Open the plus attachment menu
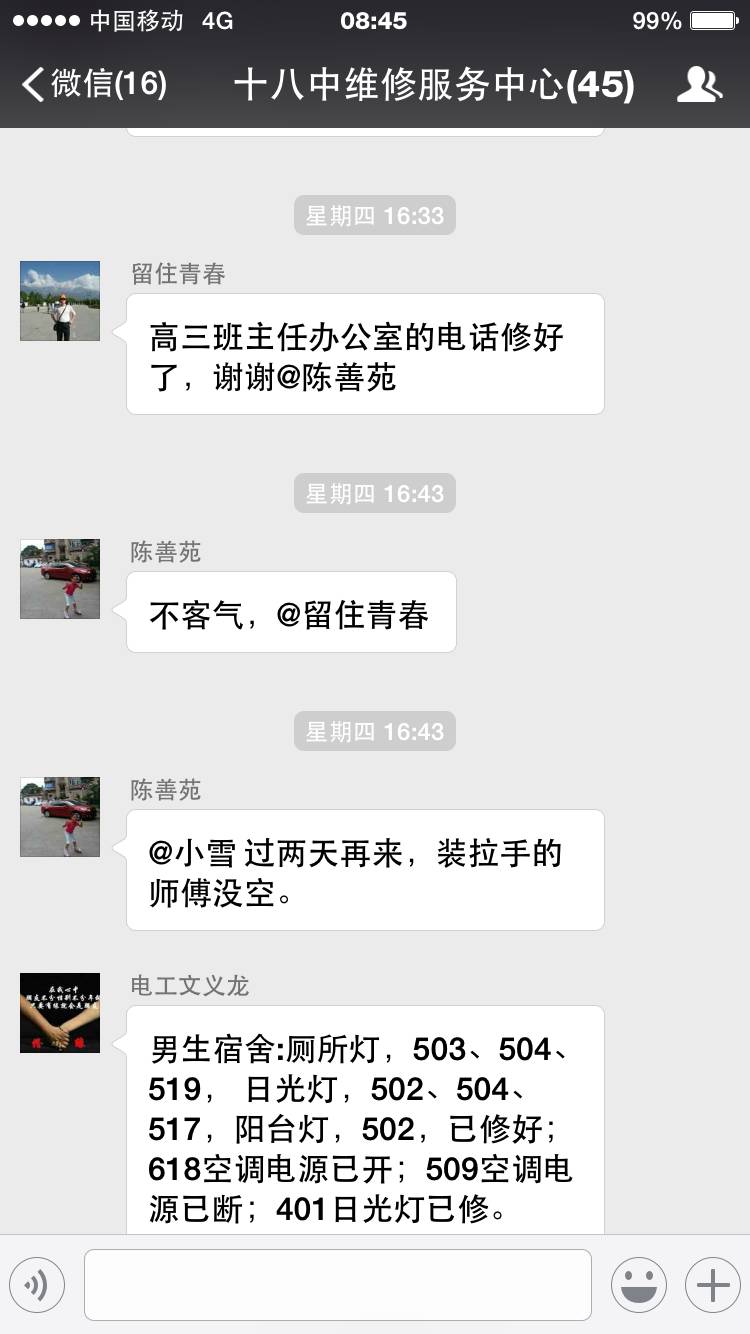 (x=712, y=1285)
